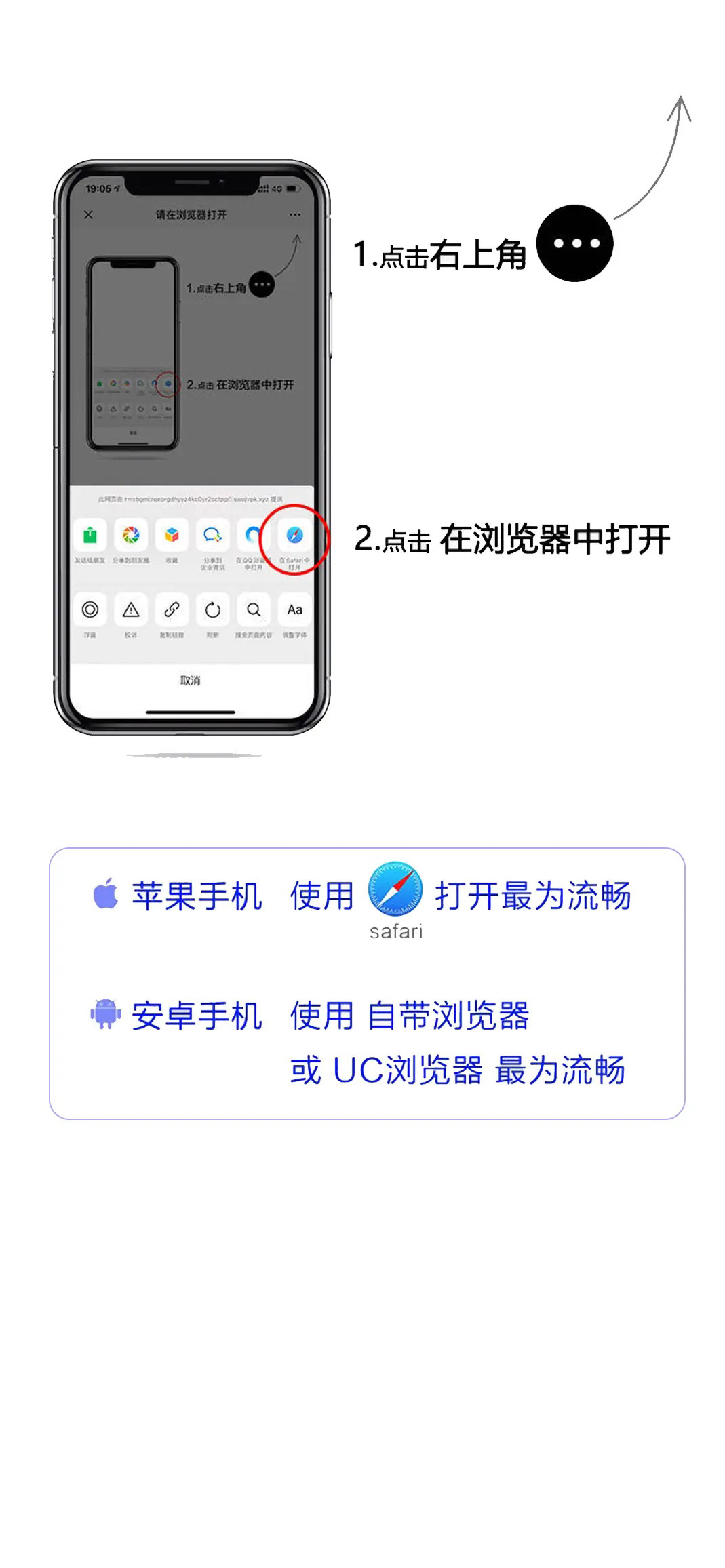Image resolution: width=725 pixels, height=1568 pixels.
Task: Tap the 请在浏览器打开 title bar
Action: [x=192, y=215]
